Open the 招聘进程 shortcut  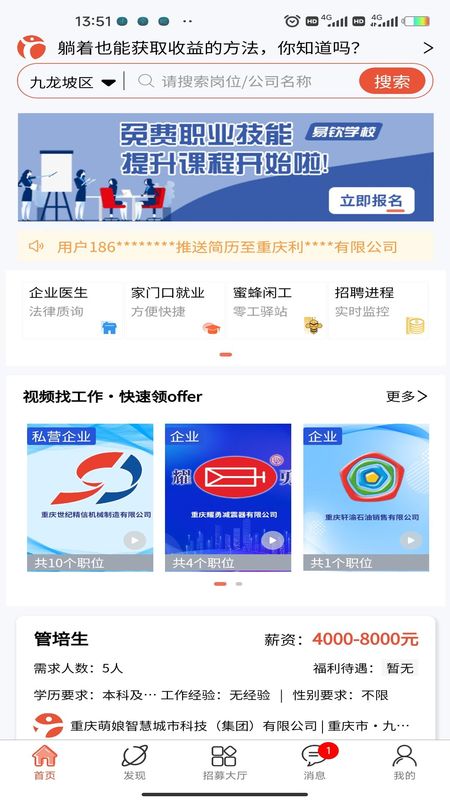click(x=378, y=310)
